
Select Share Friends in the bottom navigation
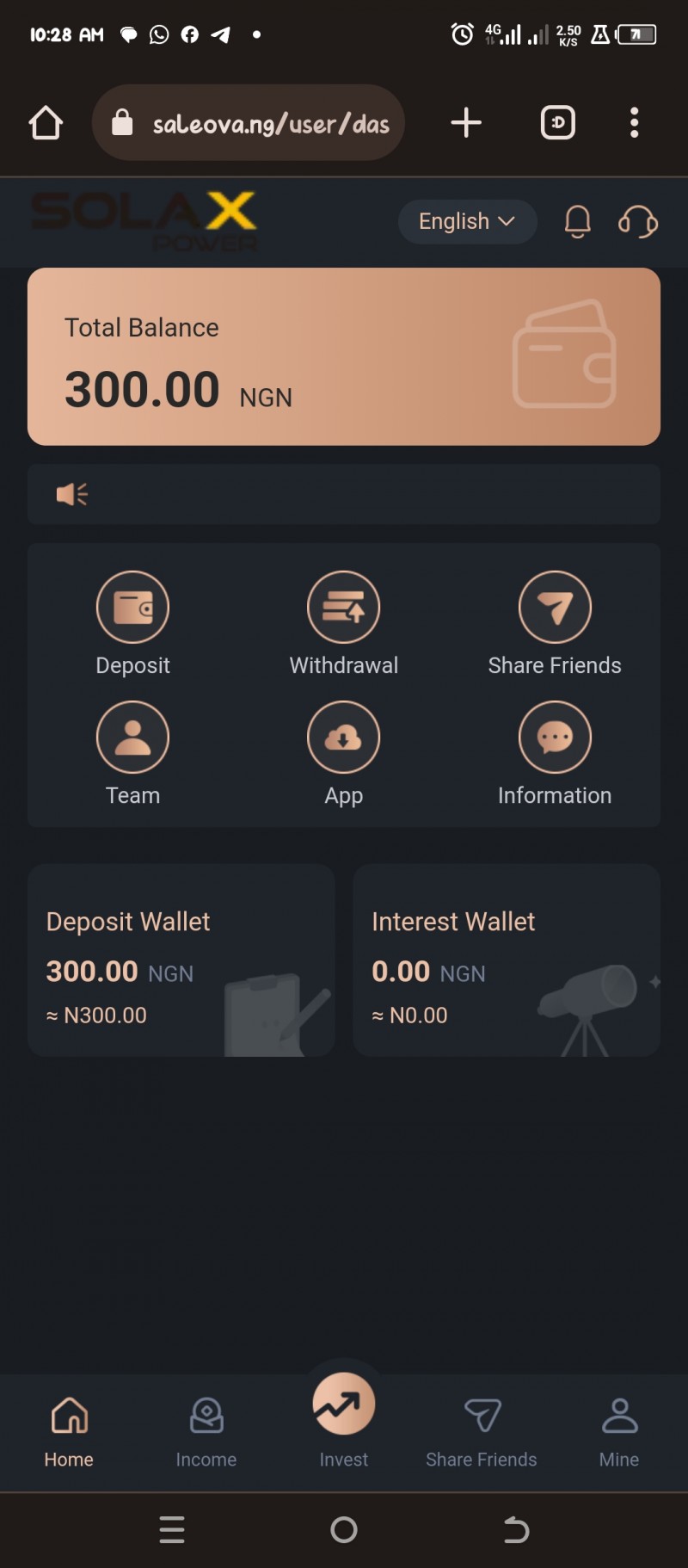pyautogui.click(x=482, y=1432)
